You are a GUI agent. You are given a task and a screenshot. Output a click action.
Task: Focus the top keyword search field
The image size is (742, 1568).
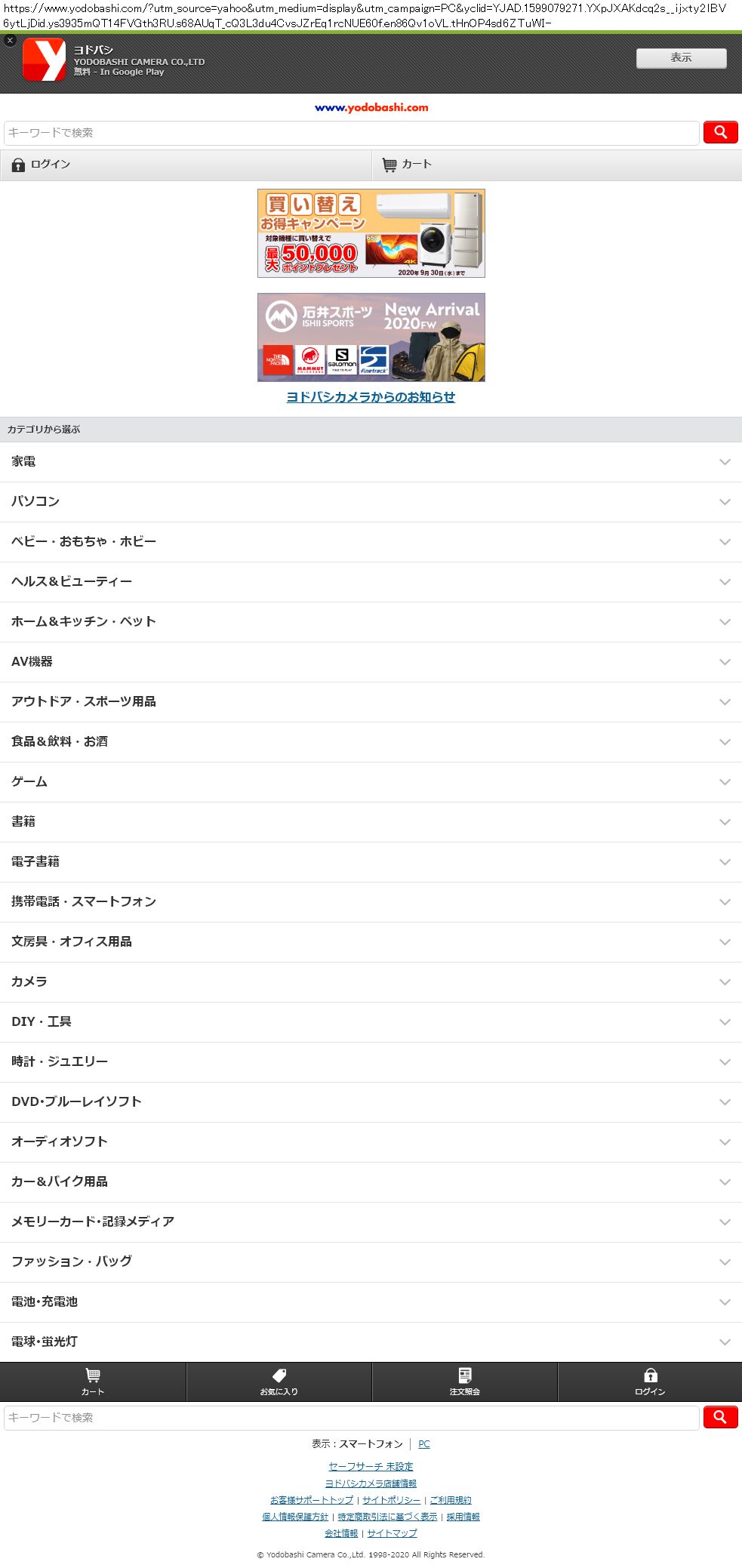tap(351, 133)
